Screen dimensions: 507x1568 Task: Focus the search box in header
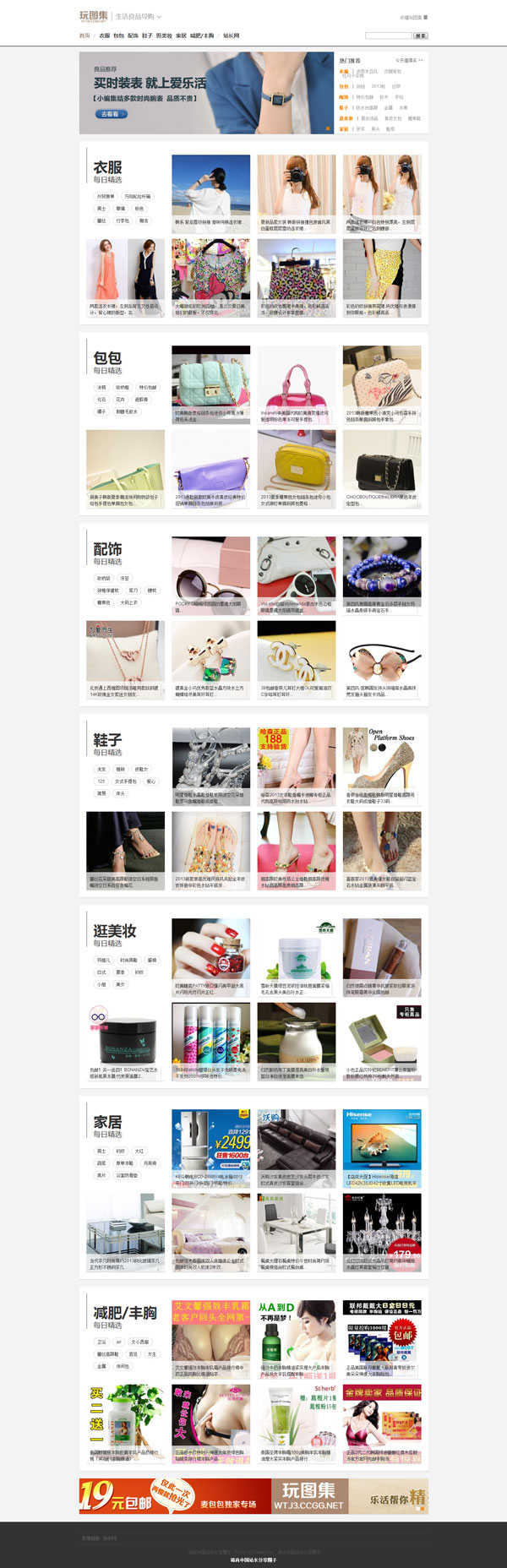[x=388, y=35]
